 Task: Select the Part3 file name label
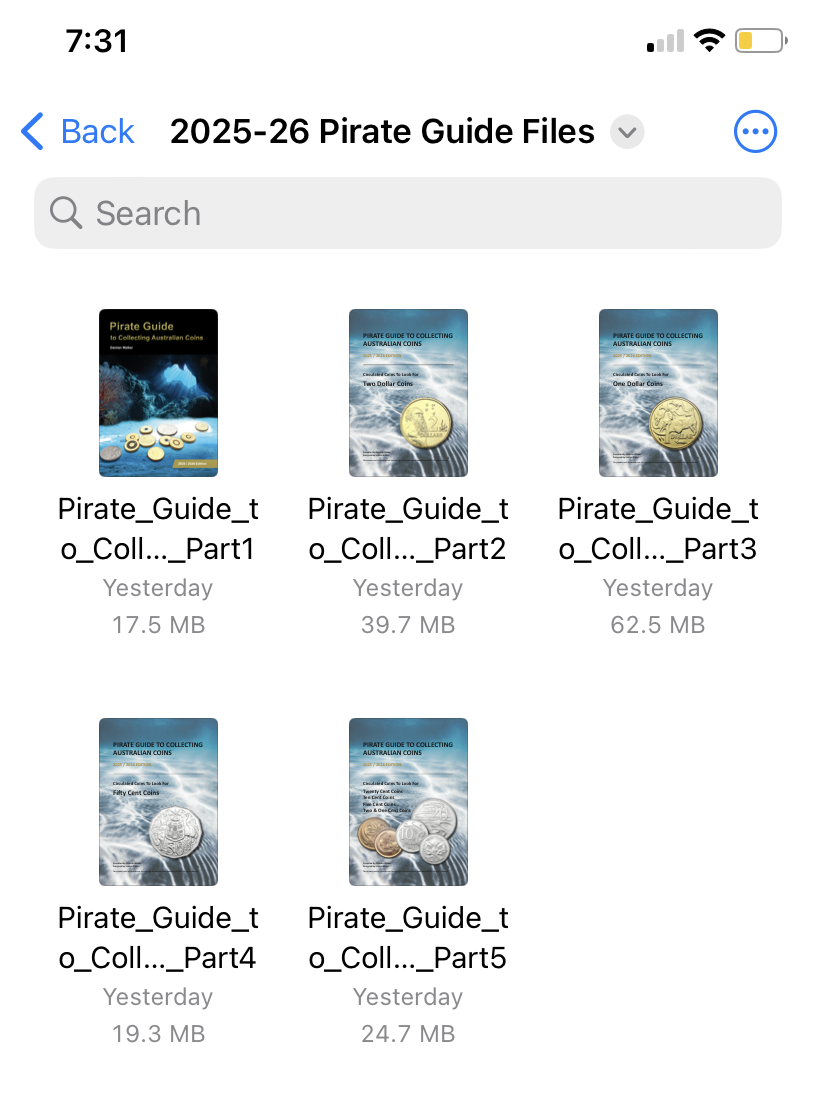point(658,528)
